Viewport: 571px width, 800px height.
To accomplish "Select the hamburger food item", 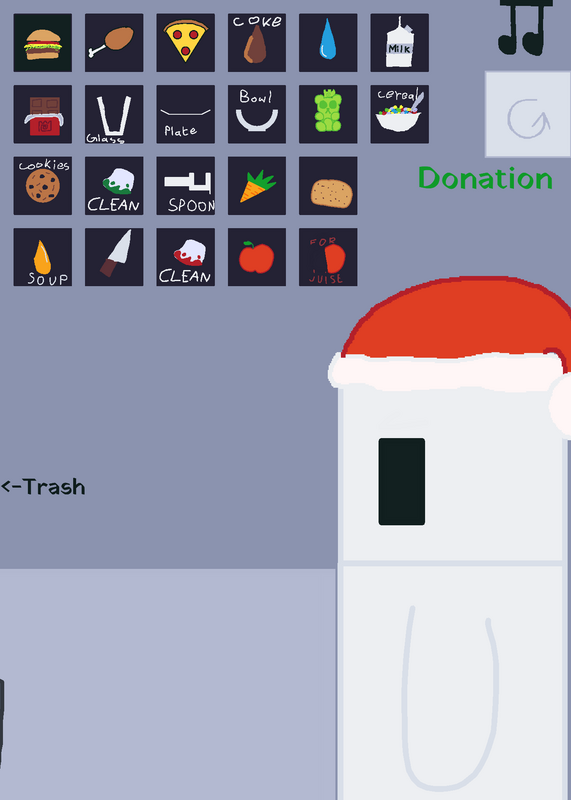I will (42, 42).
